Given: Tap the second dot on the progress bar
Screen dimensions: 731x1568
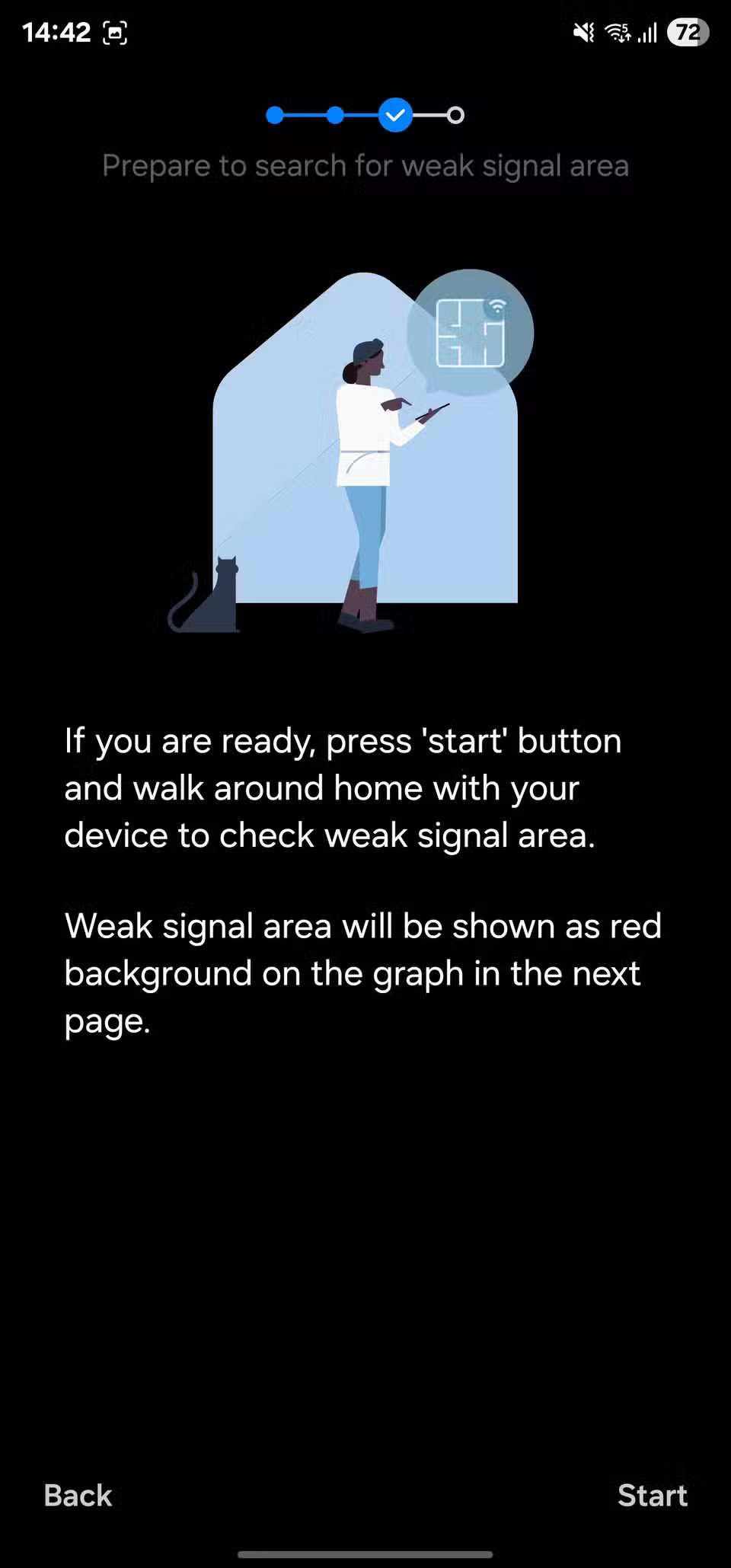Looking at the screenshot, I should [336, 115].
